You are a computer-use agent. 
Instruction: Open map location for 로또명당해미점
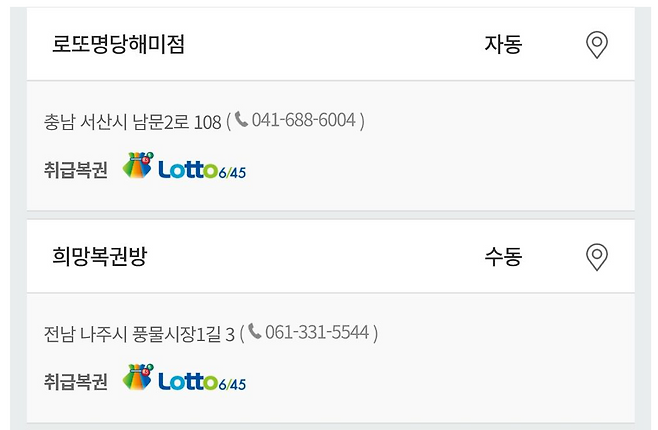click(596, 45)
